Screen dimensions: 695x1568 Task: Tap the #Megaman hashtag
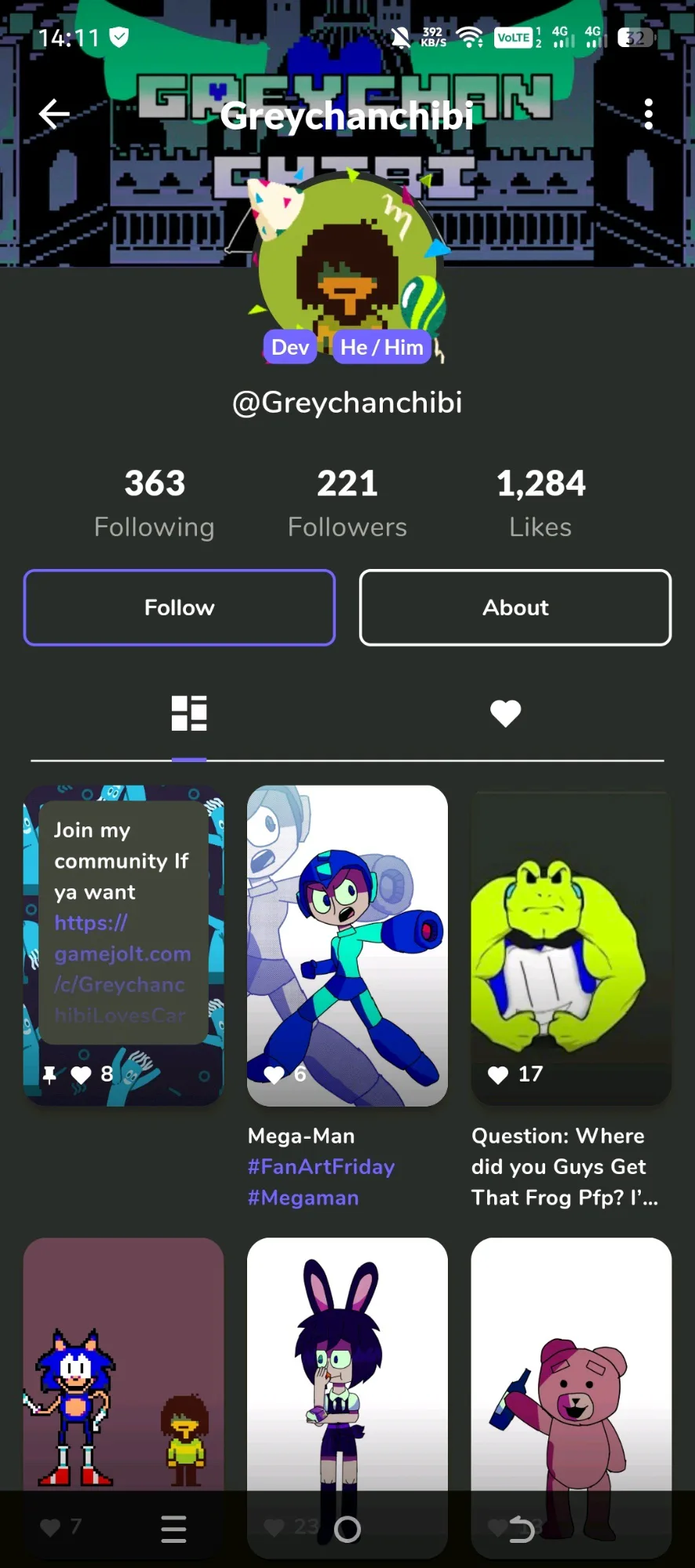click(x=303, y=1198)
